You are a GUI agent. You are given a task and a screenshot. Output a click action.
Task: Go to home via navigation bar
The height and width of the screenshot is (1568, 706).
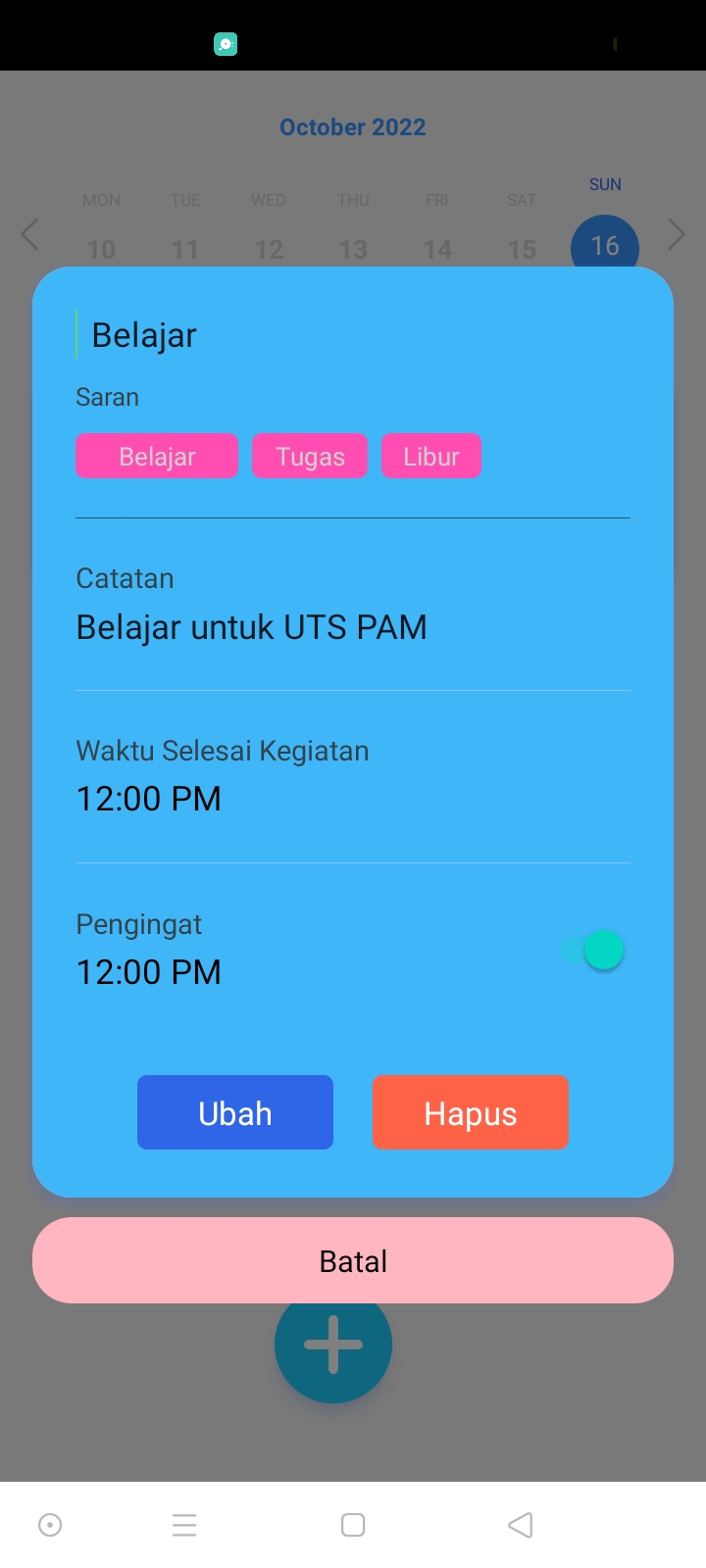tap(353, 1525)
